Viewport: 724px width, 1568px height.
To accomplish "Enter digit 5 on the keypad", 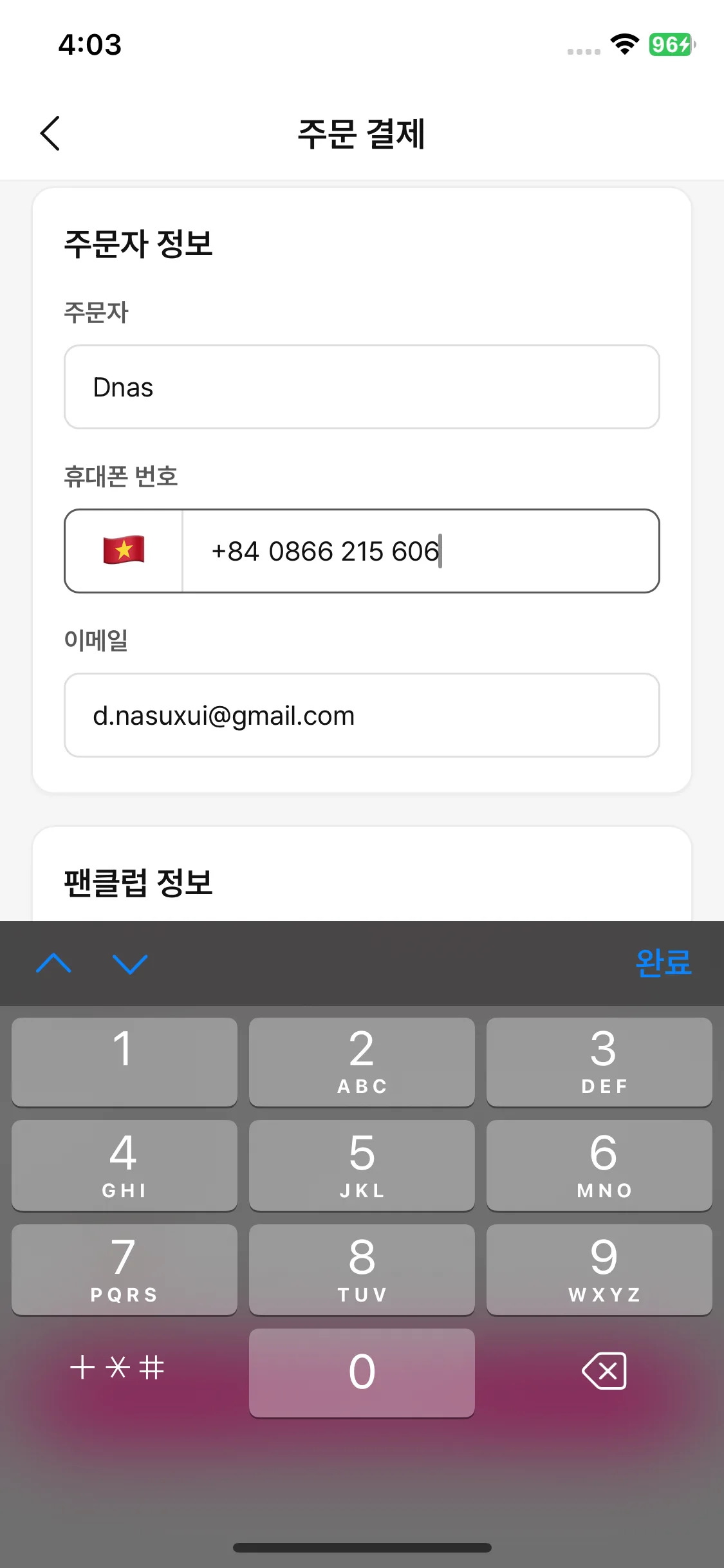I will click(362, 1164).
